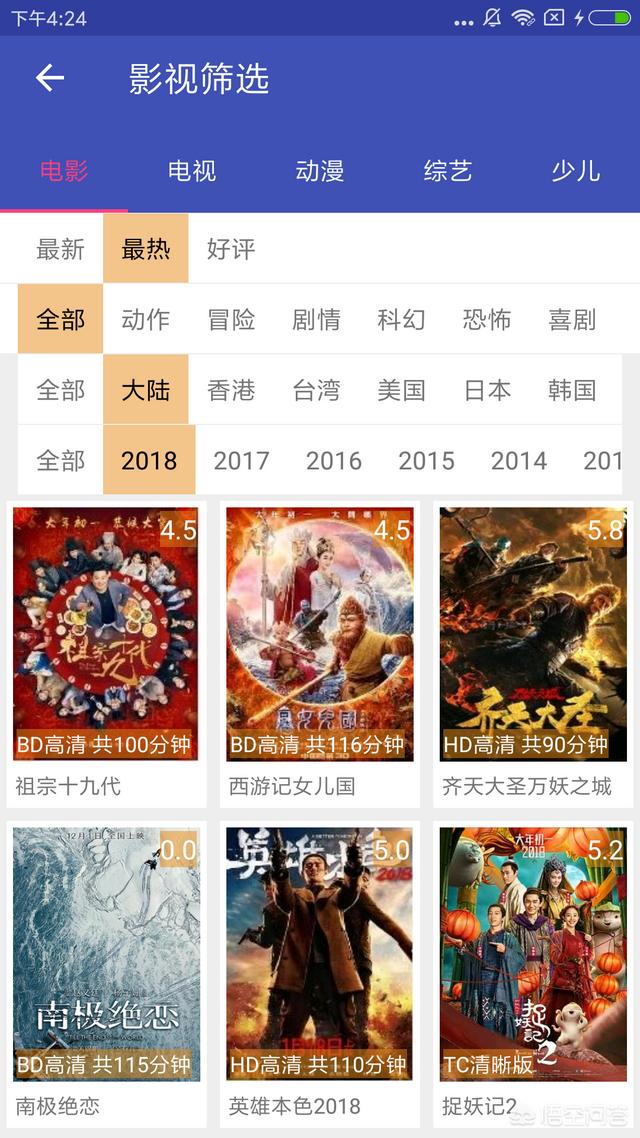Choose the 科幻 genre filter
The height and width of the screenshot is (1138, 640).
pyautogui.click(x=401, y=320)
